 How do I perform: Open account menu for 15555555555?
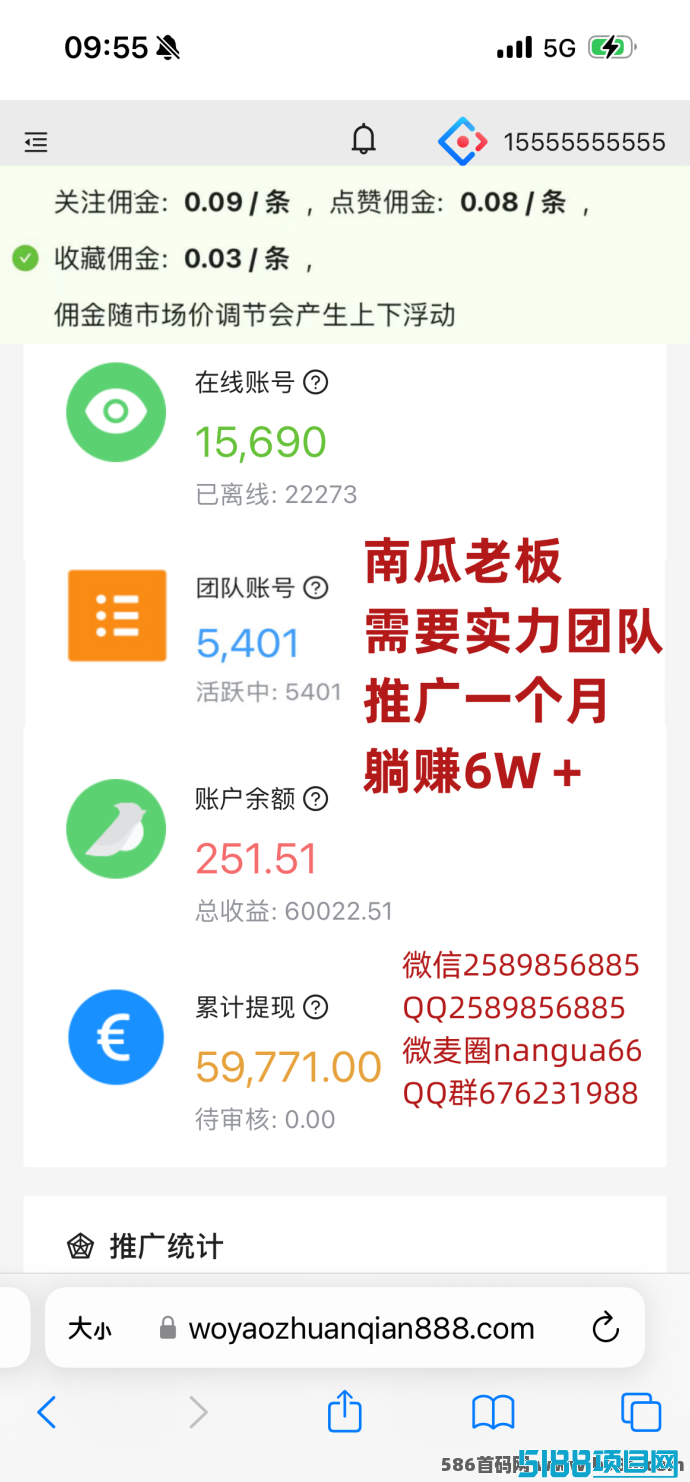coord(553,142)
